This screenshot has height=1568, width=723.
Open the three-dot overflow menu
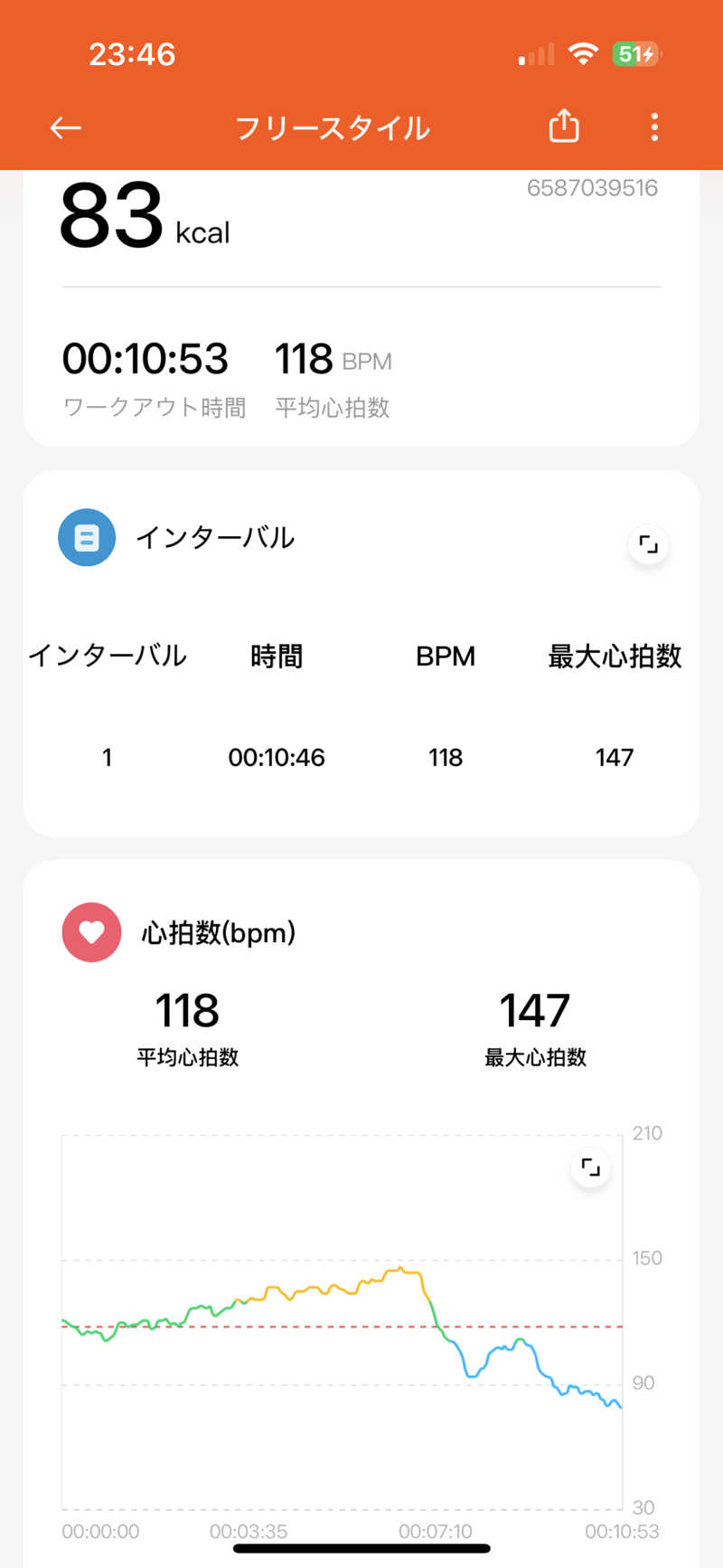[653, 128]
